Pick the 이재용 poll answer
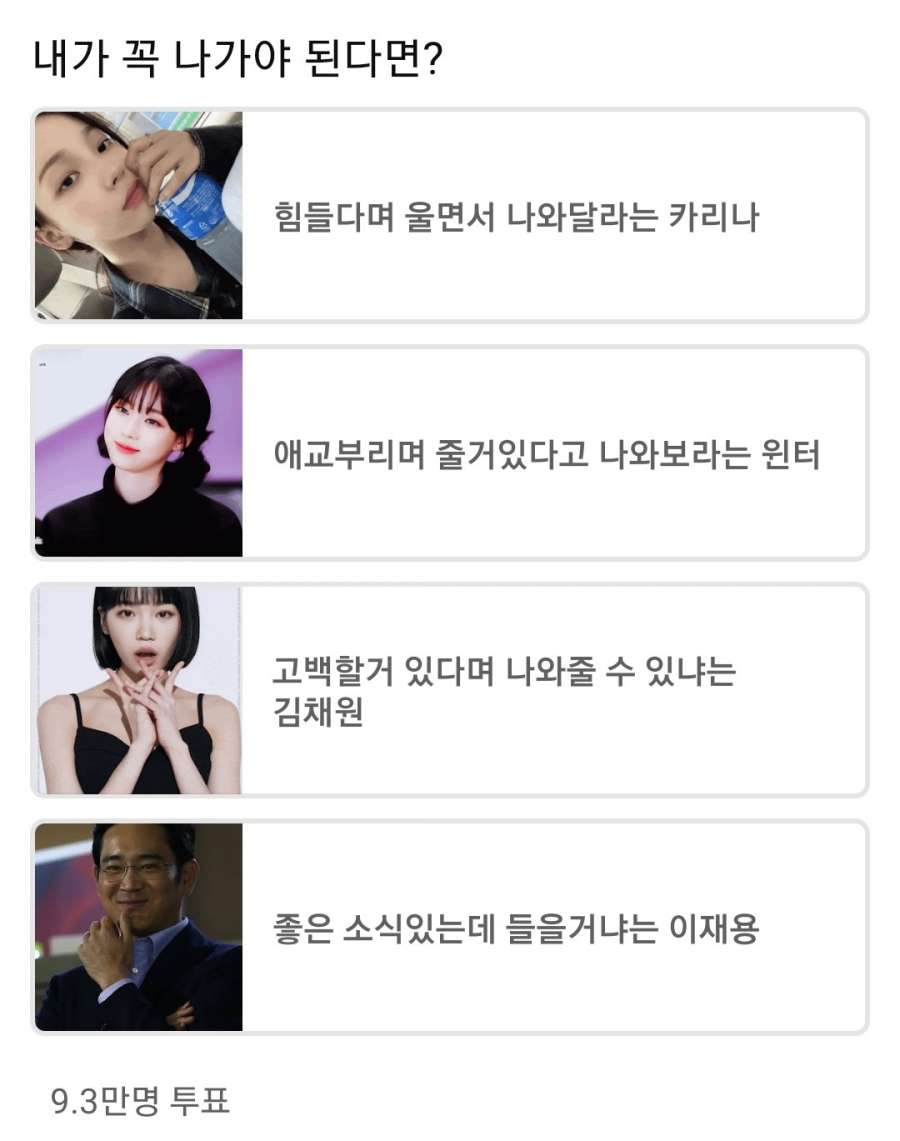 (450, 927)
